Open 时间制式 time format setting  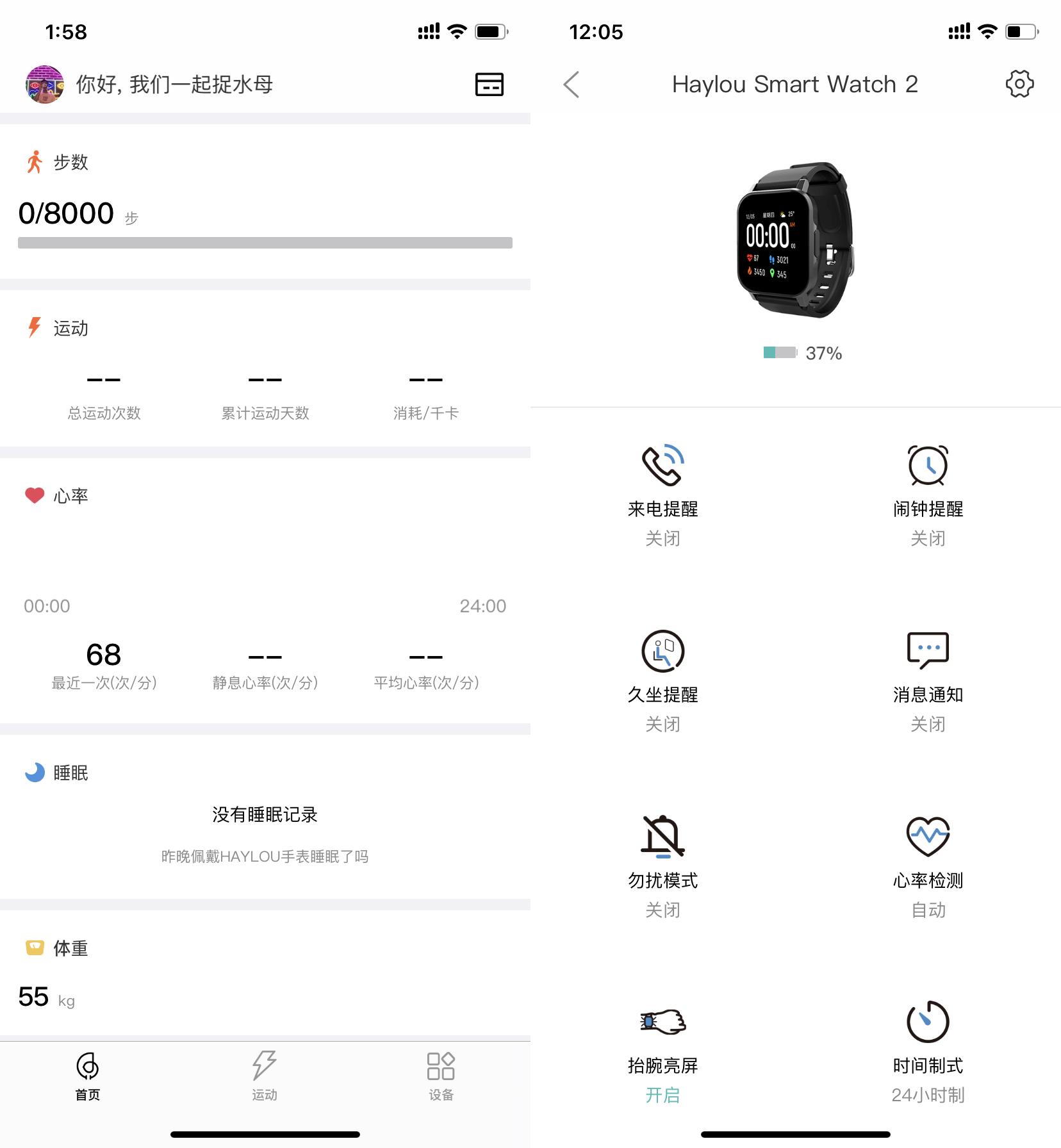tap(928, 1052)
